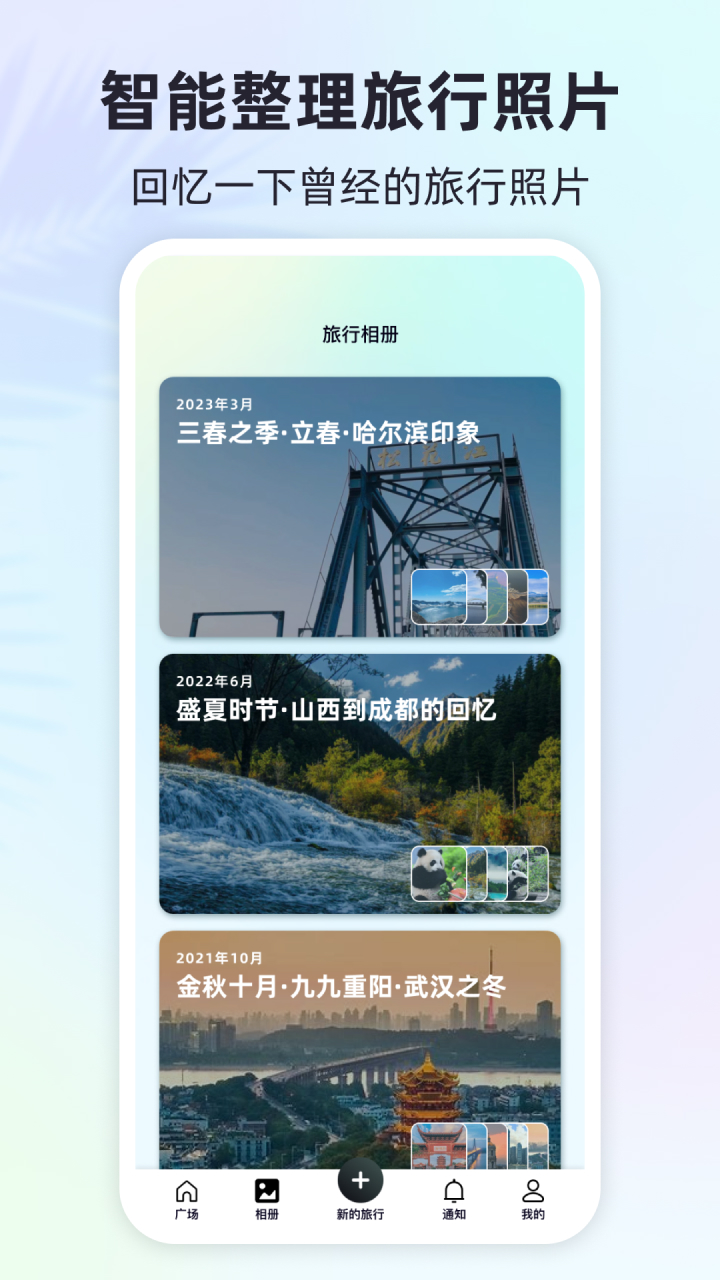Click the bell icon in bottom navigation
720x1280 pixels.
click(x=454, y=1192)
